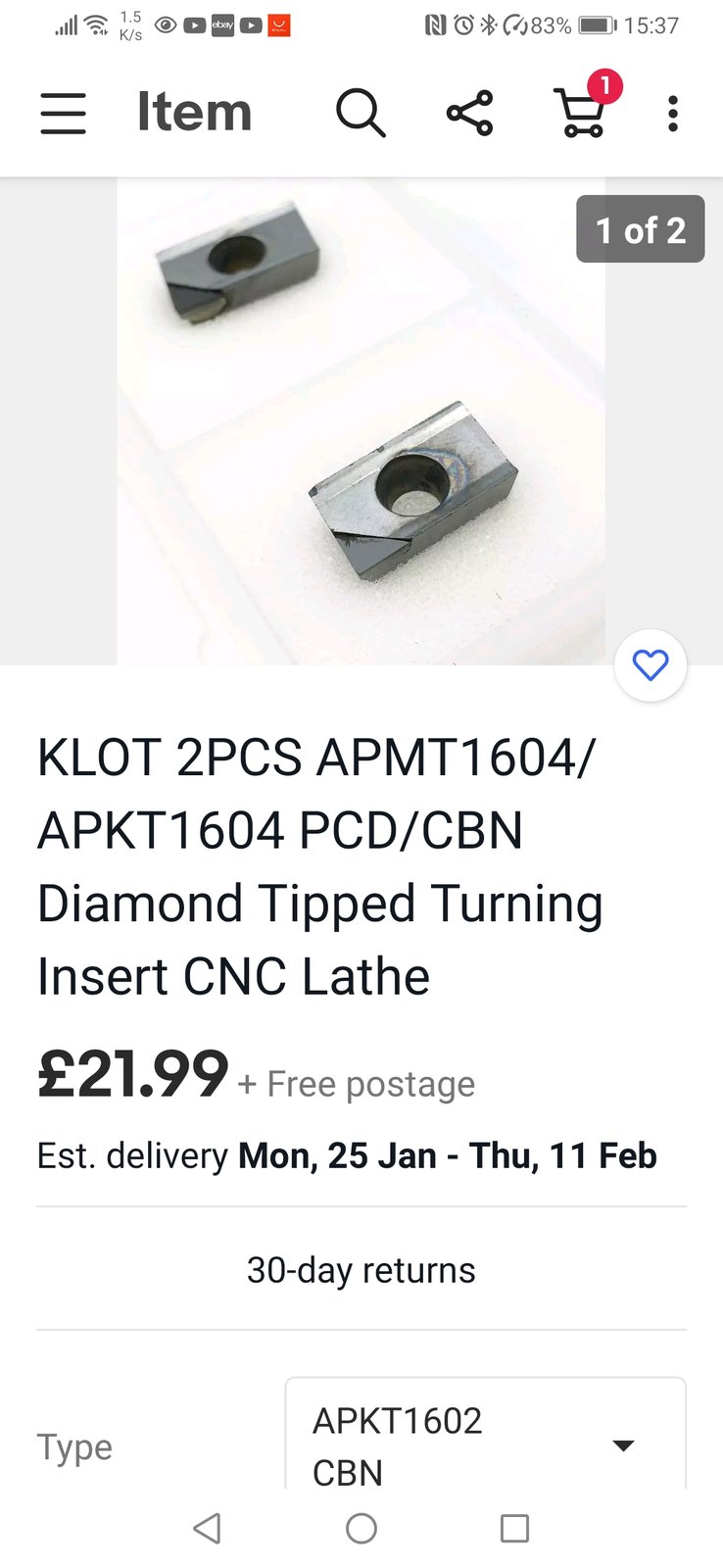
Task: Open the search icon
Action: tap(361, 114)
